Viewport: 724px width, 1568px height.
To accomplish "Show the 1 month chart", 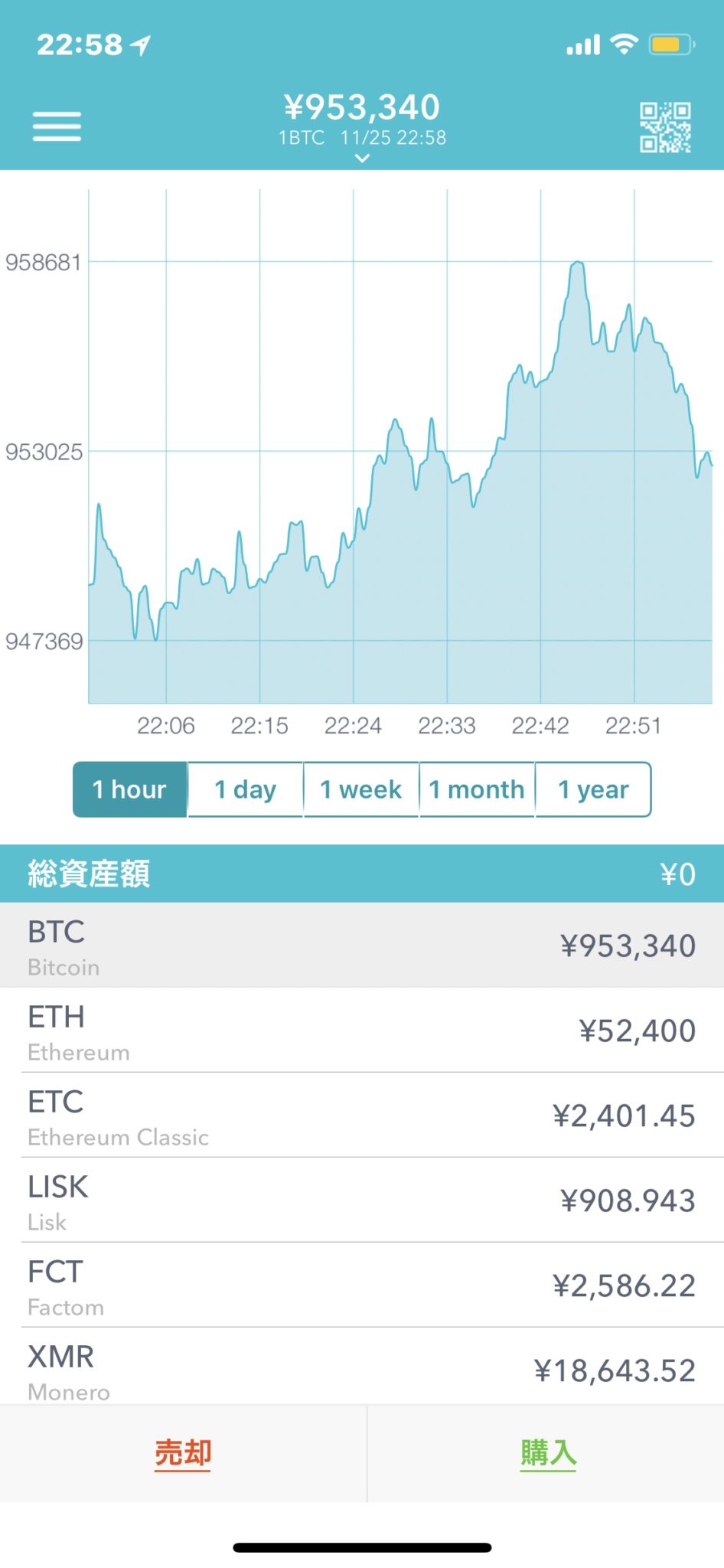I will pyautogui.click(x=477, y=789).
